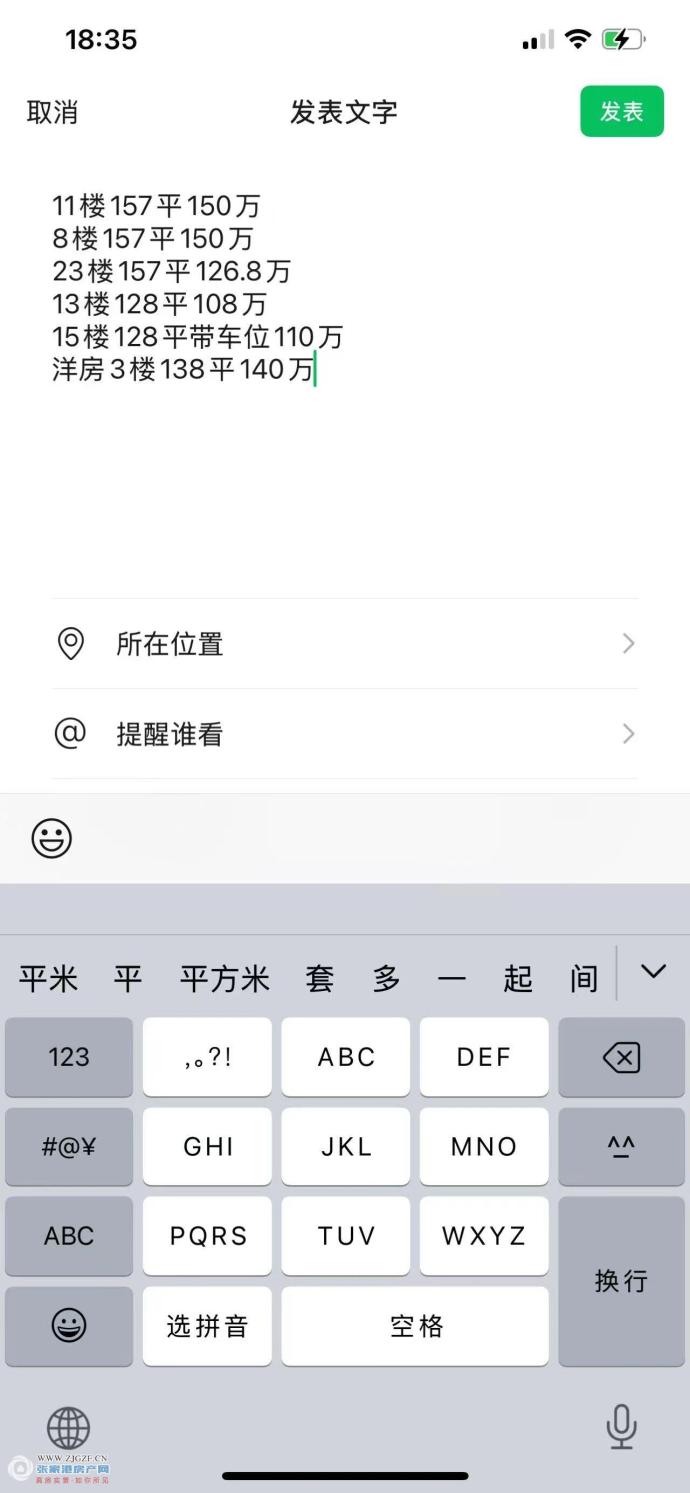This screenshot has height=1493, width=690.
Task: Hit the backspace key
Action: 621,1057
